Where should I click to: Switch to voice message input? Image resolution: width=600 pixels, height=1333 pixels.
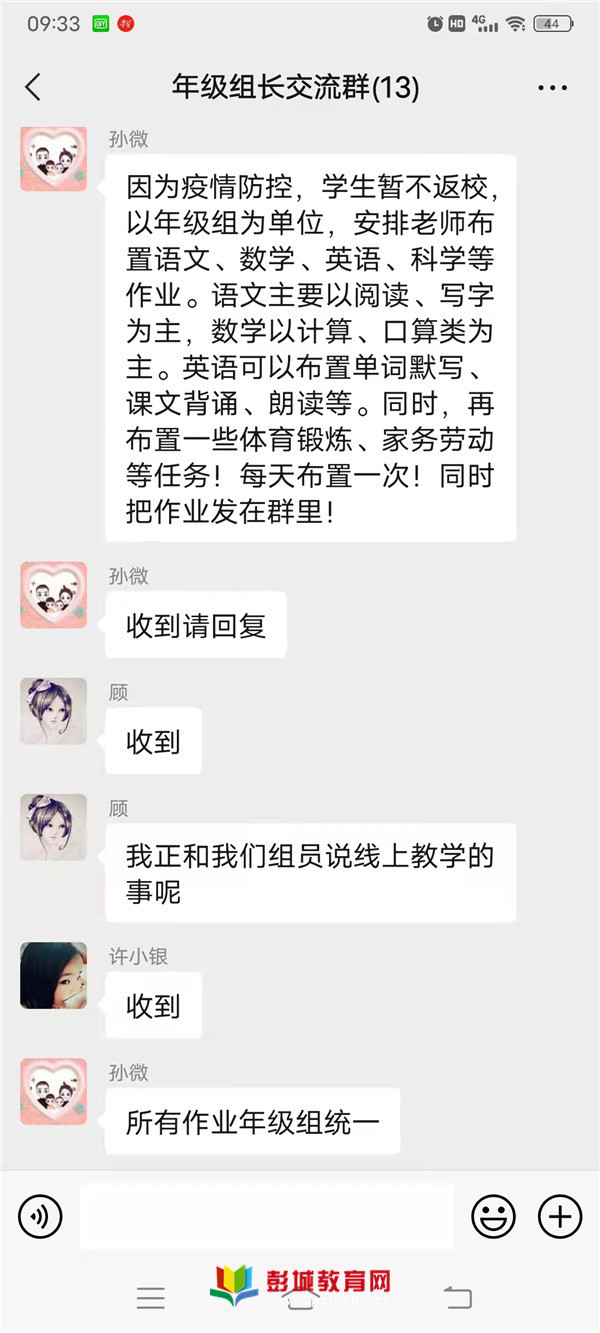40,1216
